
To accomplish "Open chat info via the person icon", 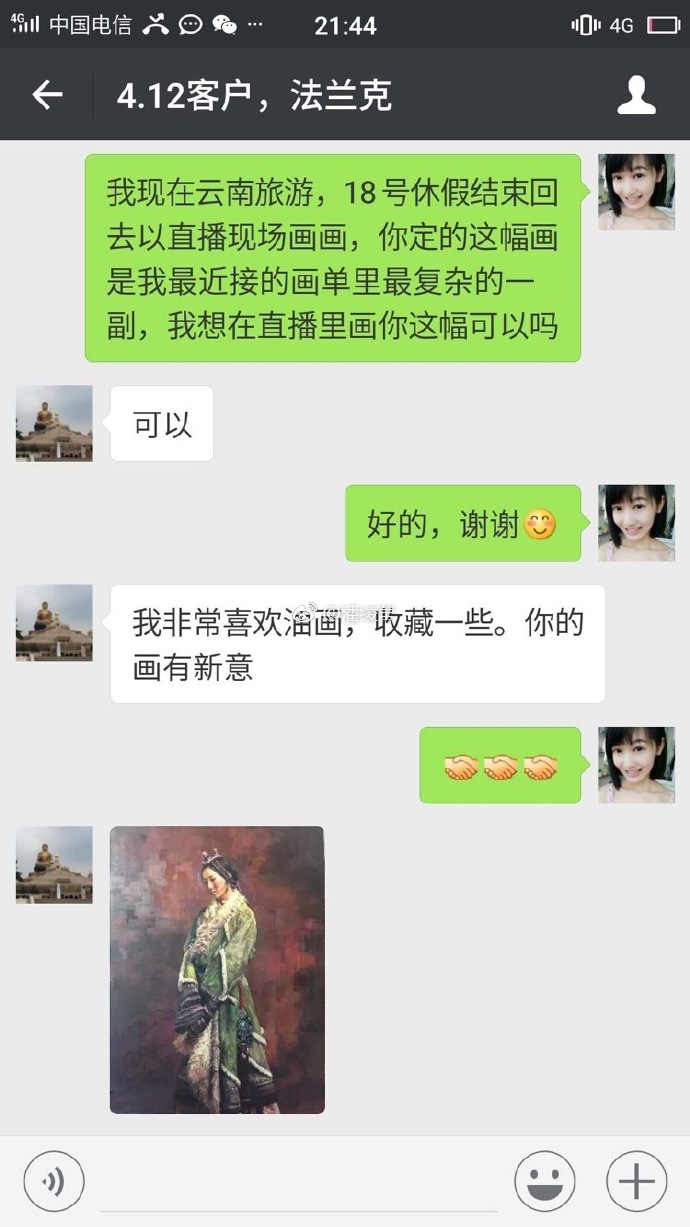I will pos(636,96).
